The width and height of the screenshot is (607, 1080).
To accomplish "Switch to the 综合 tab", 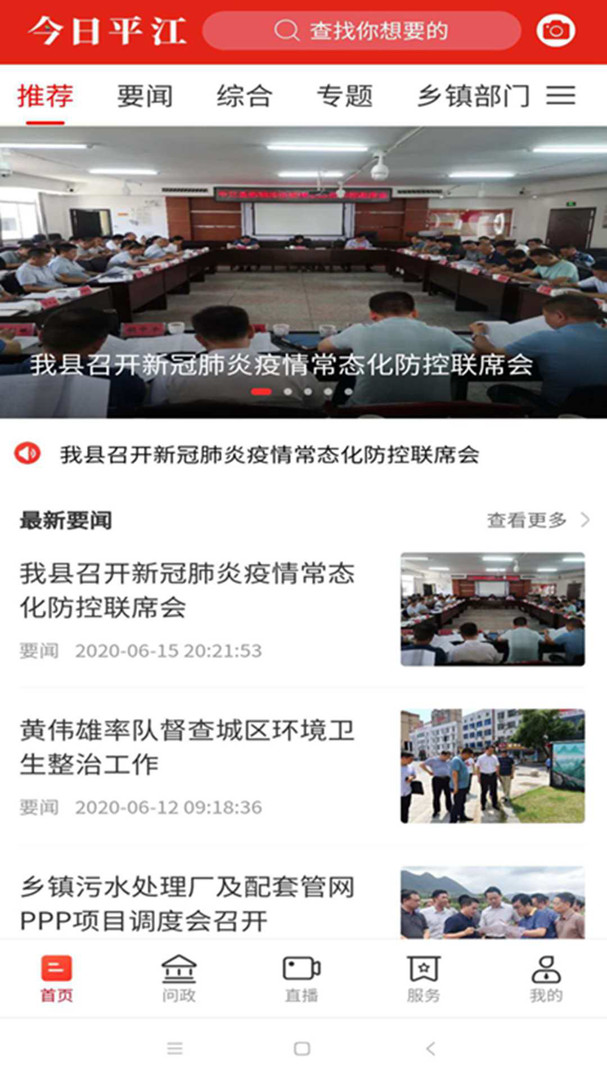I will 245,96.
